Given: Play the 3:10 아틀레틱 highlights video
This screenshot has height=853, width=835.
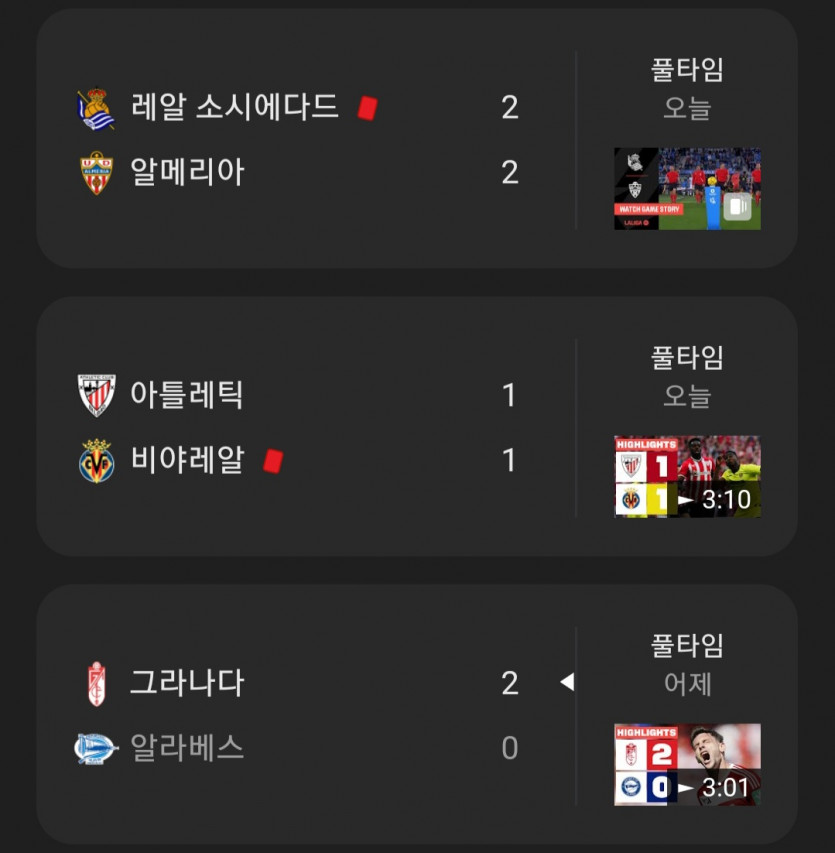Looking at the screenshot, I should point(687,476).
